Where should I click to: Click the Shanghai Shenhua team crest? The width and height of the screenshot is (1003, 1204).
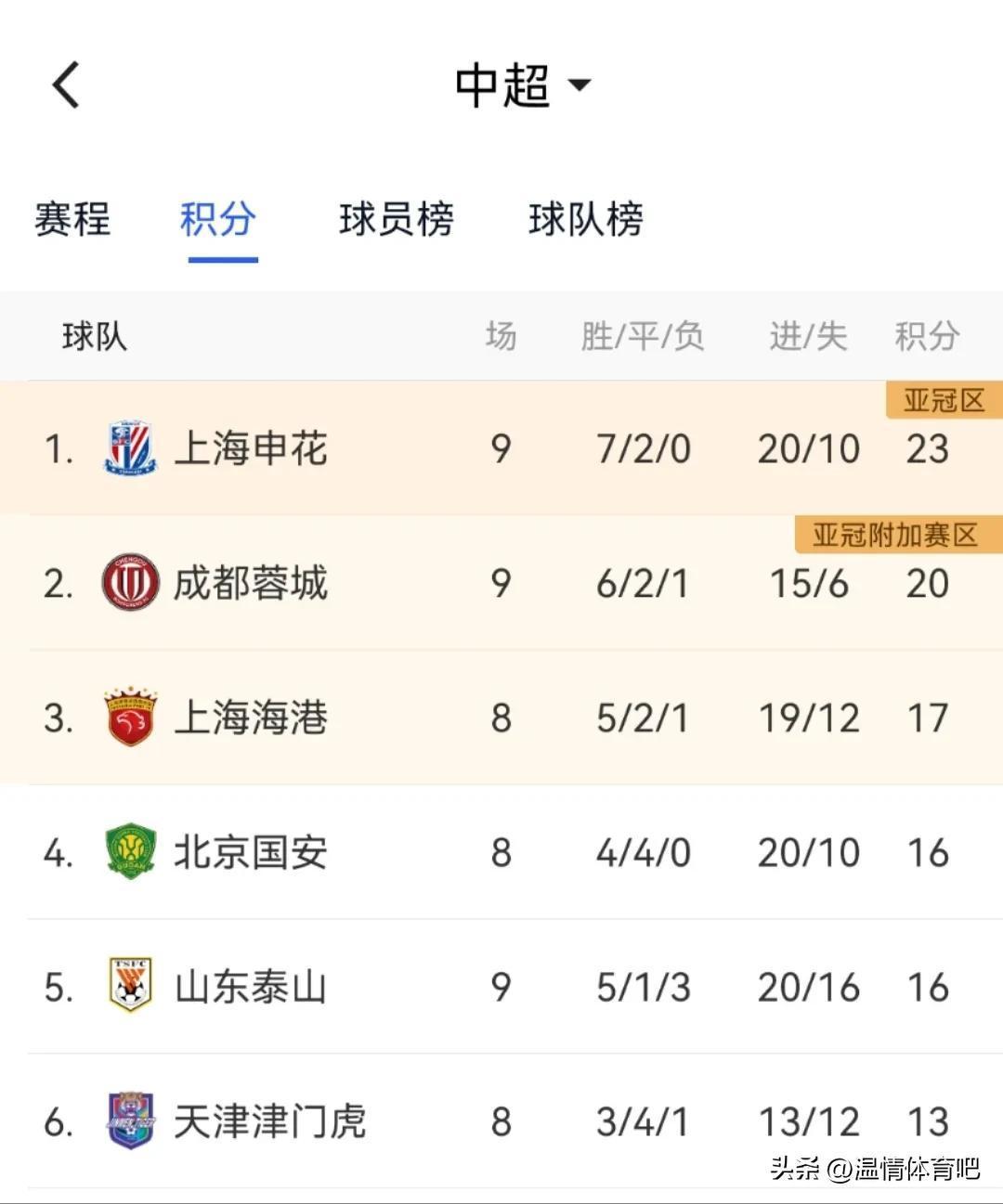(130, 447)
